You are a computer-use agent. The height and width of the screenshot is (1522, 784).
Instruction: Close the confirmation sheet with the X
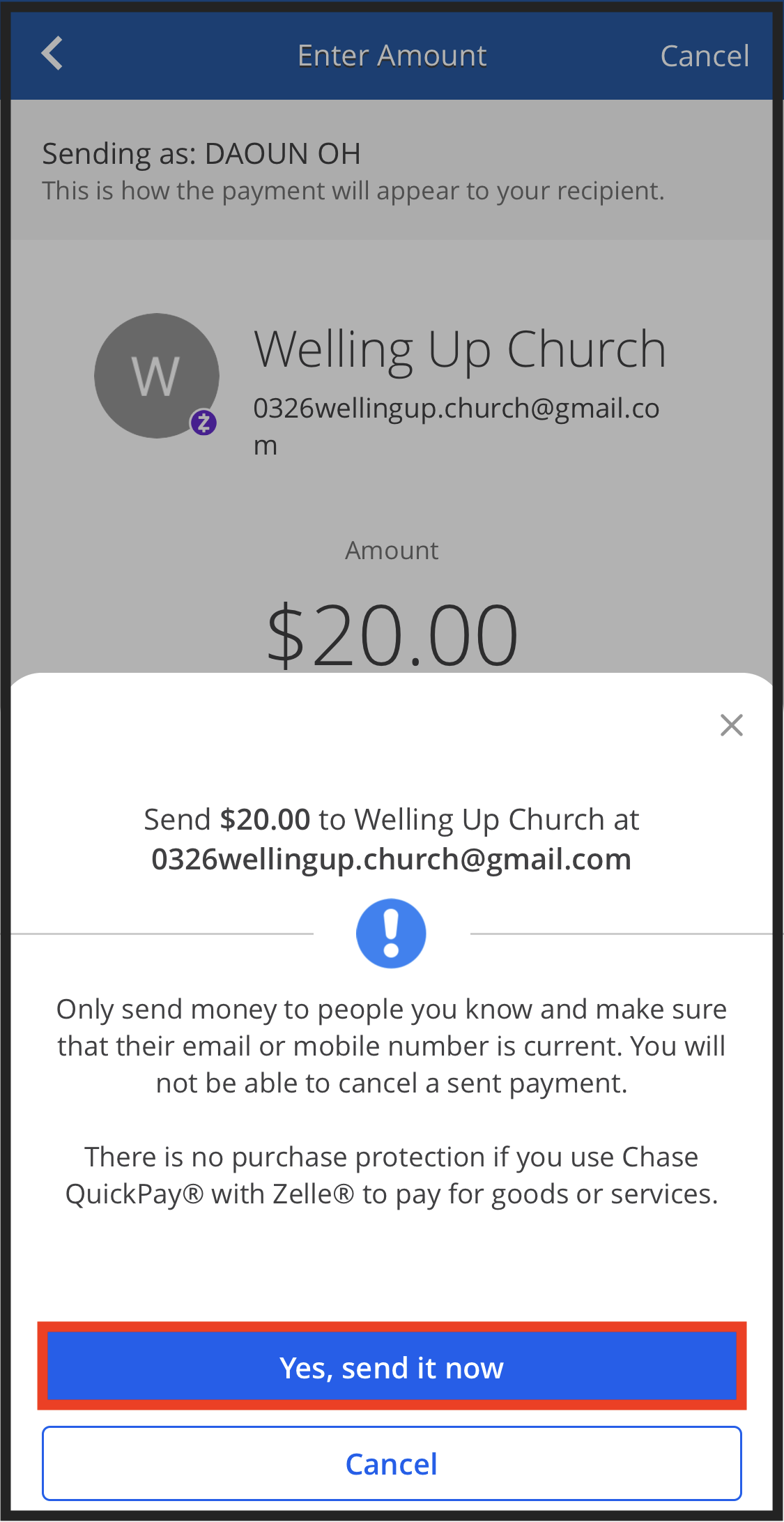coord(731,725)
